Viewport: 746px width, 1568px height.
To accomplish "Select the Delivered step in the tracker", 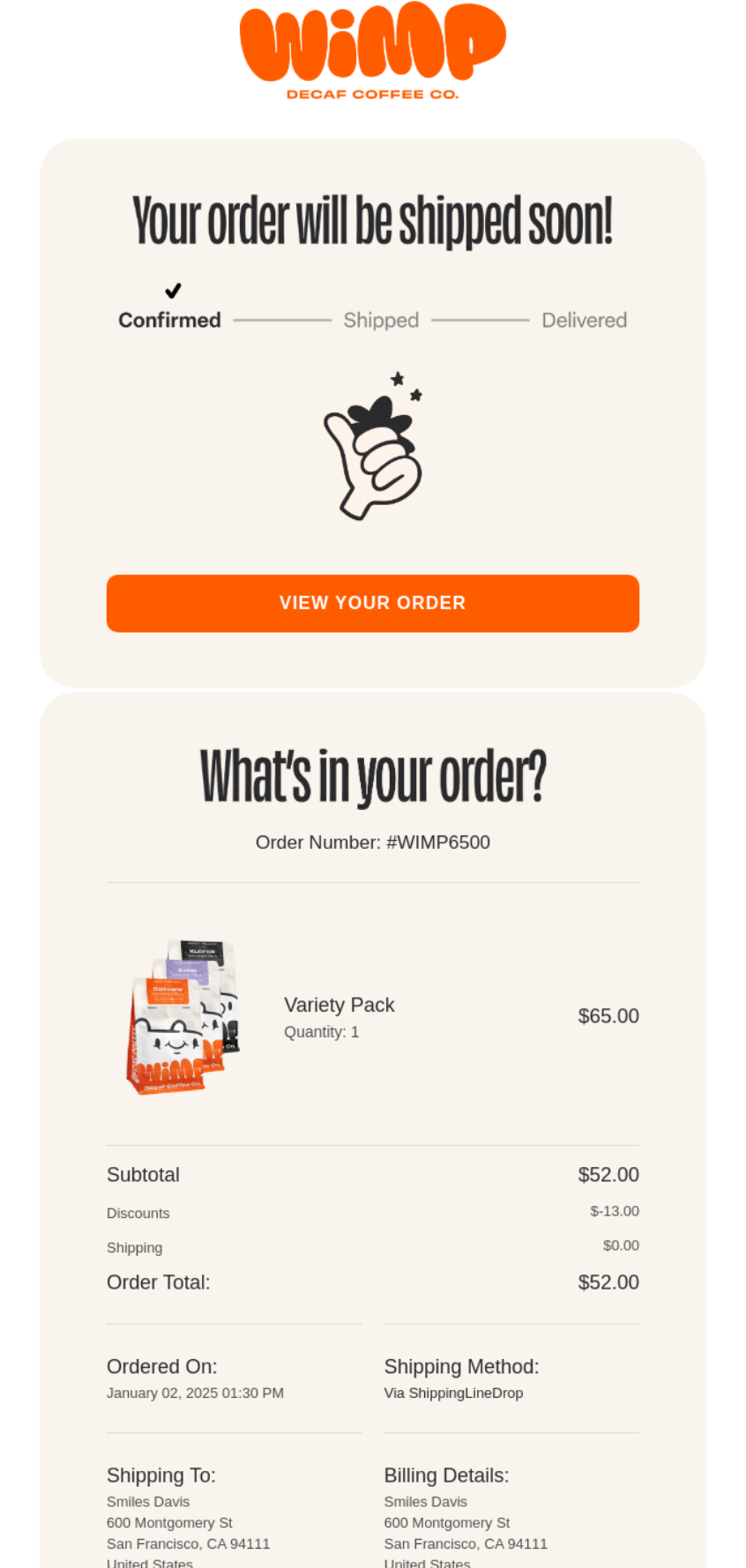I will (584, 320).
